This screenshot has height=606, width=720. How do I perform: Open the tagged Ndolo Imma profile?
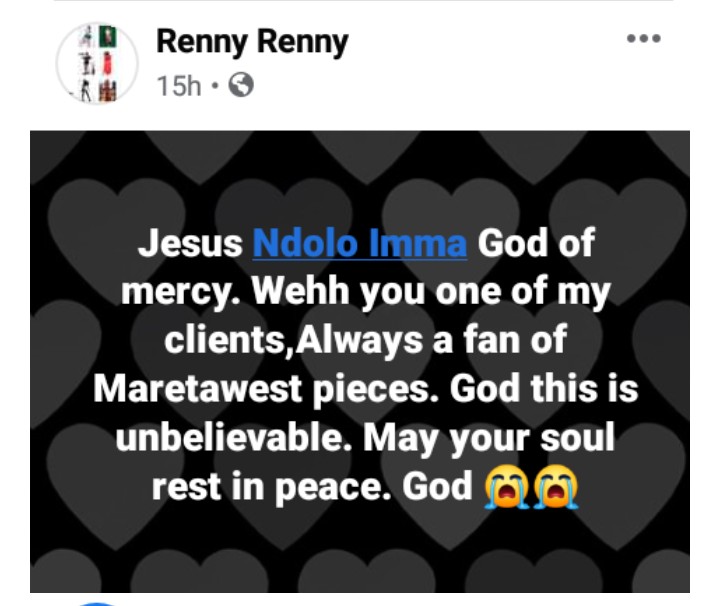[360, 244]
